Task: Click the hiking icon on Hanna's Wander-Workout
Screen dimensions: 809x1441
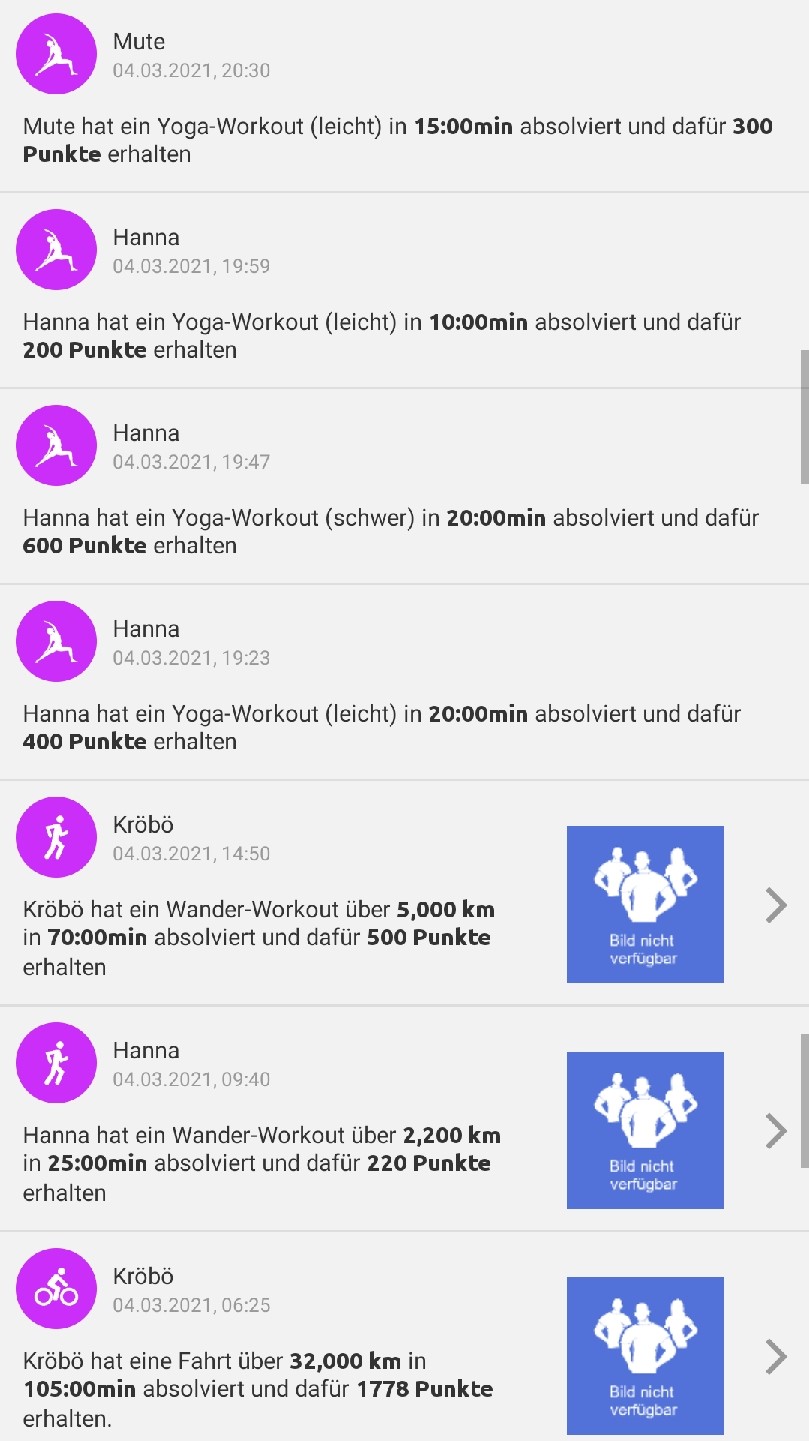Action: (x=56, y=1063)
